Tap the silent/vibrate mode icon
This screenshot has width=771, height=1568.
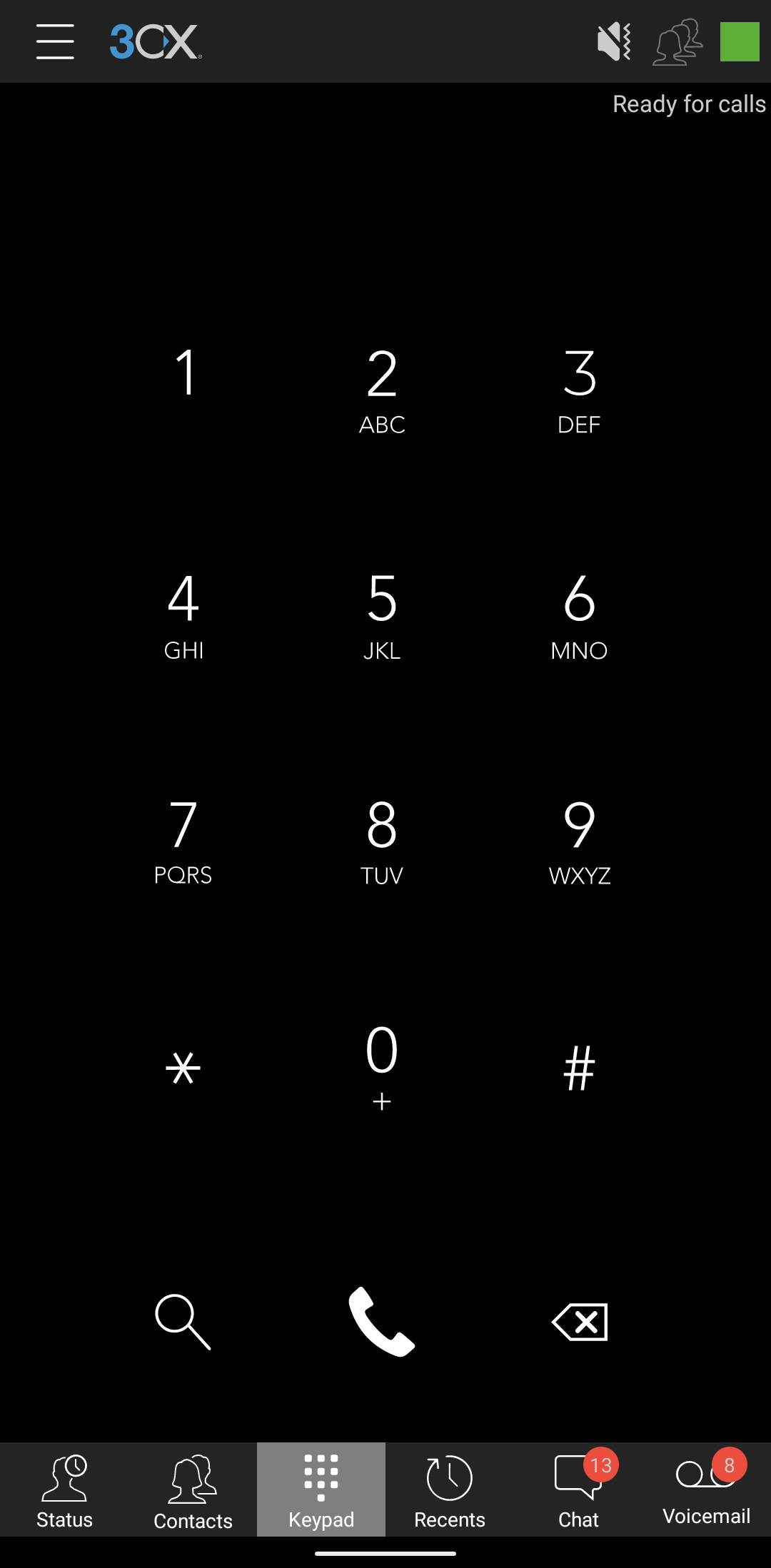click(x=614, y=41)
